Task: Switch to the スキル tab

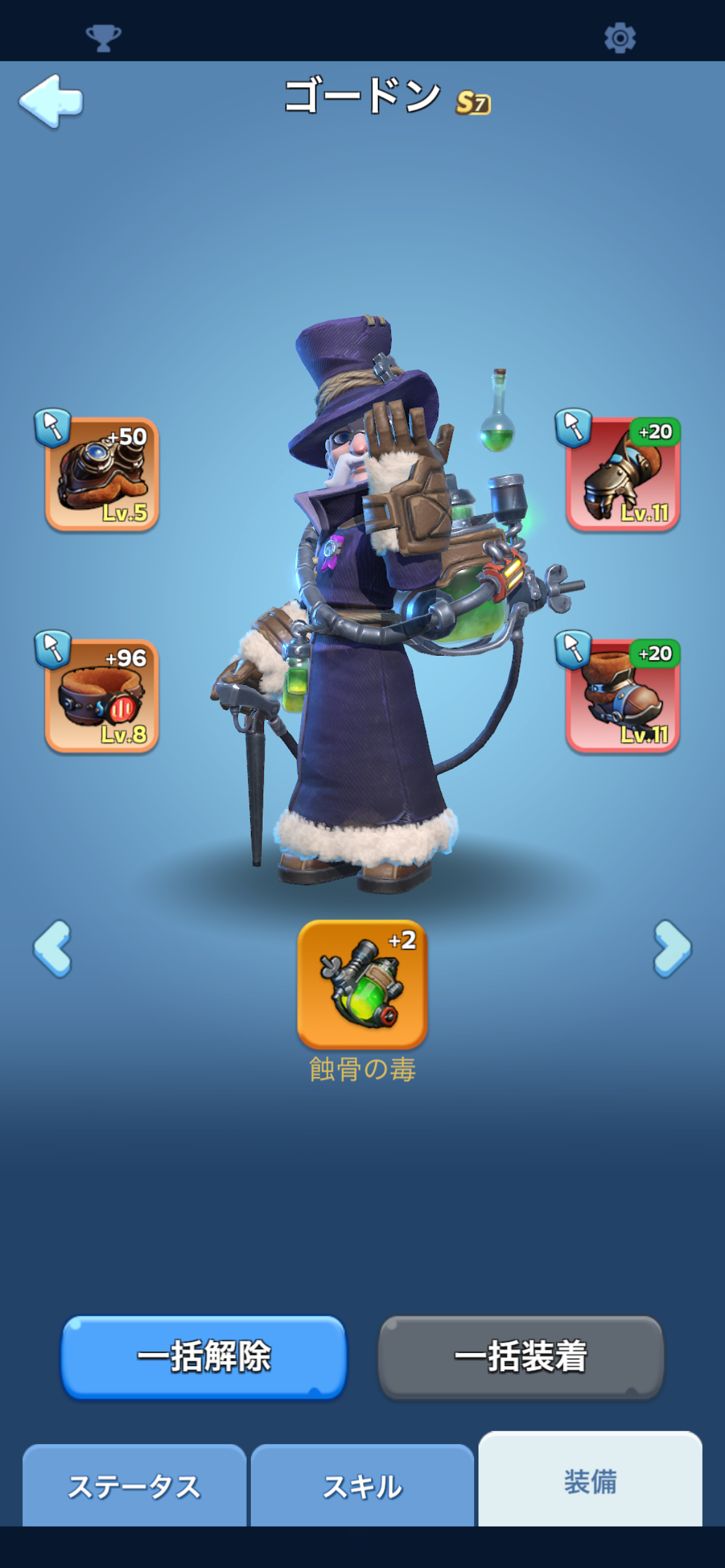Action: point(362,1486)
